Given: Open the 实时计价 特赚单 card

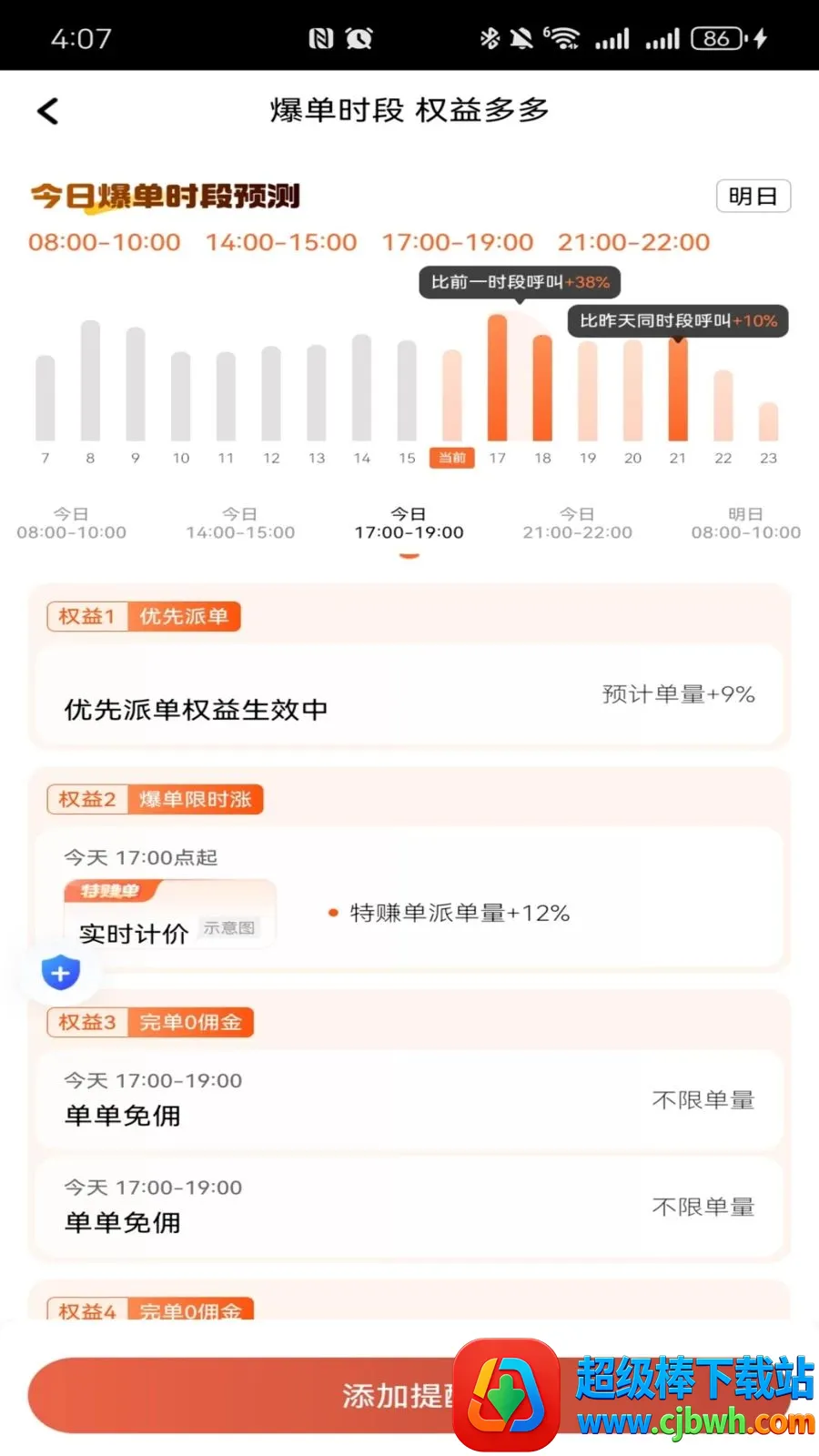Looking at the screenshot, I should click(x=170, y=915).
